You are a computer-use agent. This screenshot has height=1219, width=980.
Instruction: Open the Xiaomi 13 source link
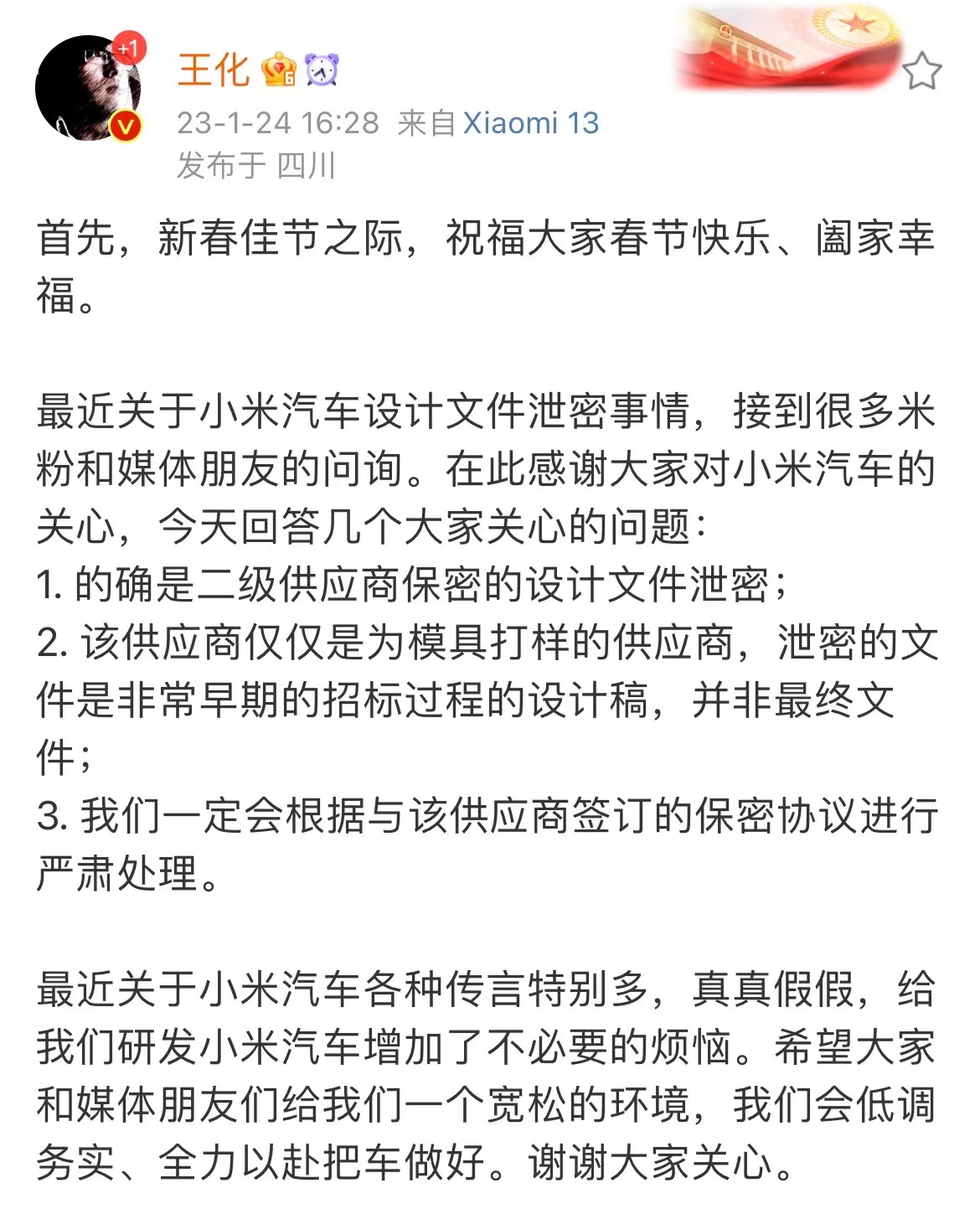531,123
